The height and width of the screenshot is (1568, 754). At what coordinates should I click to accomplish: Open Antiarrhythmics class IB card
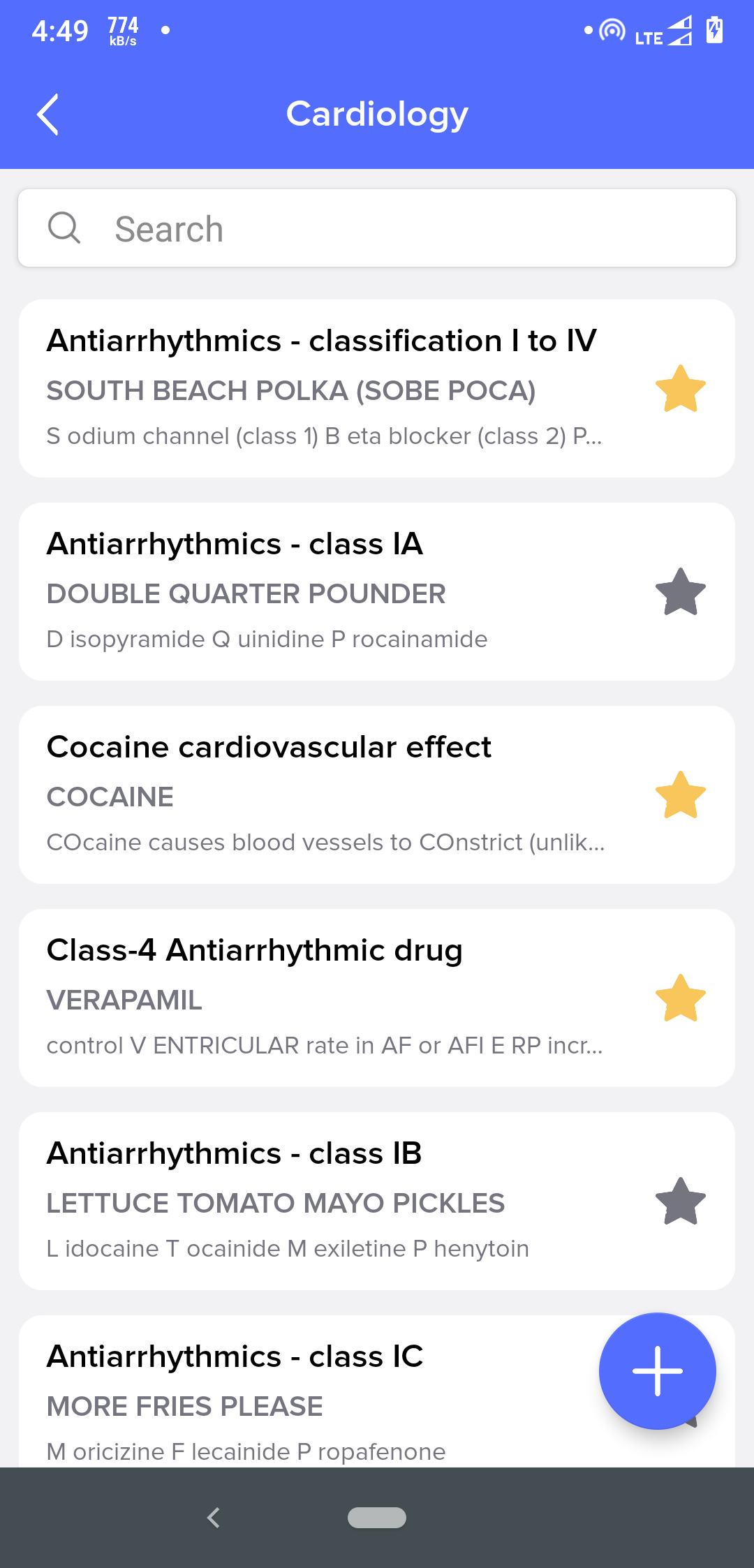pyautogui.click(x=377, y=1201)
